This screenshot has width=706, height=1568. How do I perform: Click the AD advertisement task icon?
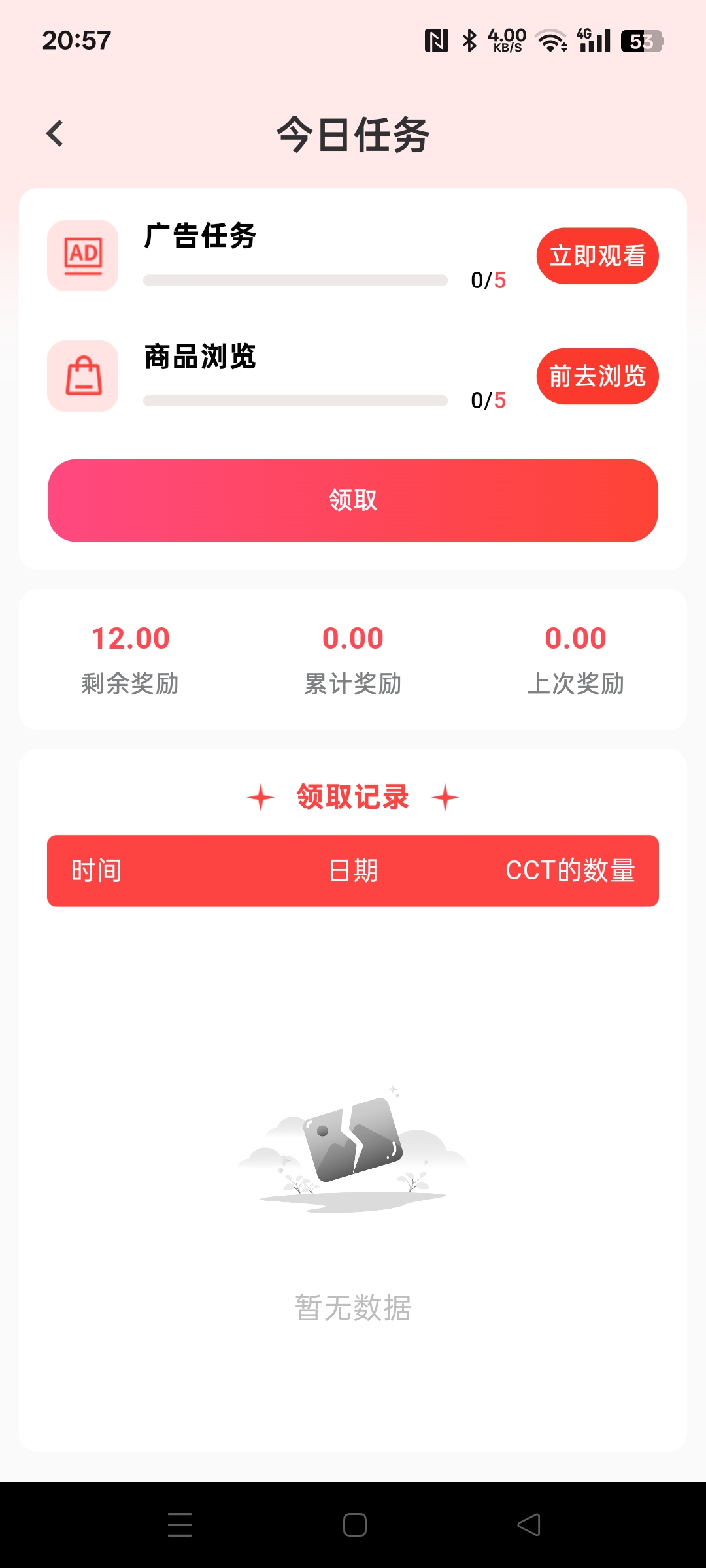click(x=82, y=255)
